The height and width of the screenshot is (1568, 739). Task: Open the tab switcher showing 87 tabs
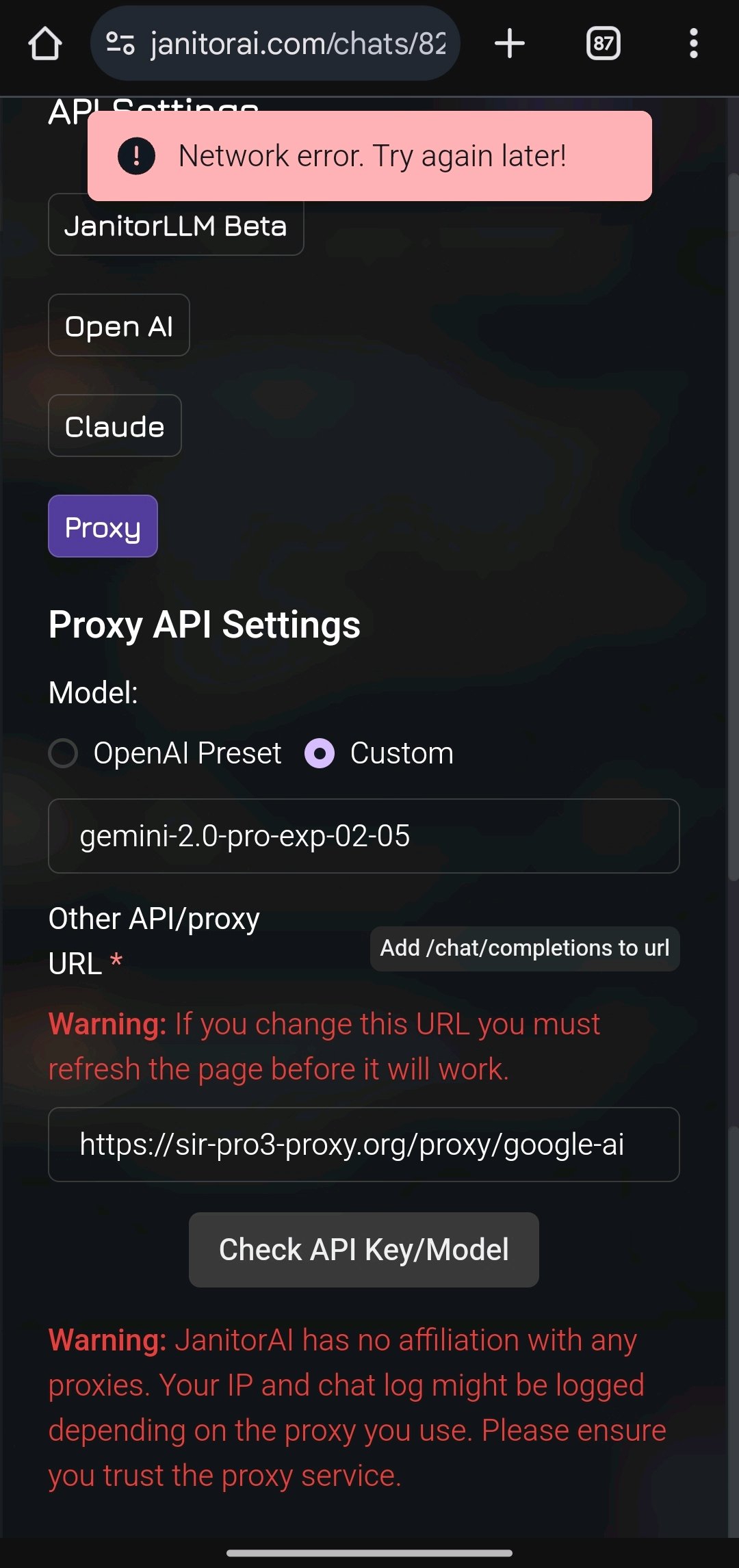[604, 44]
